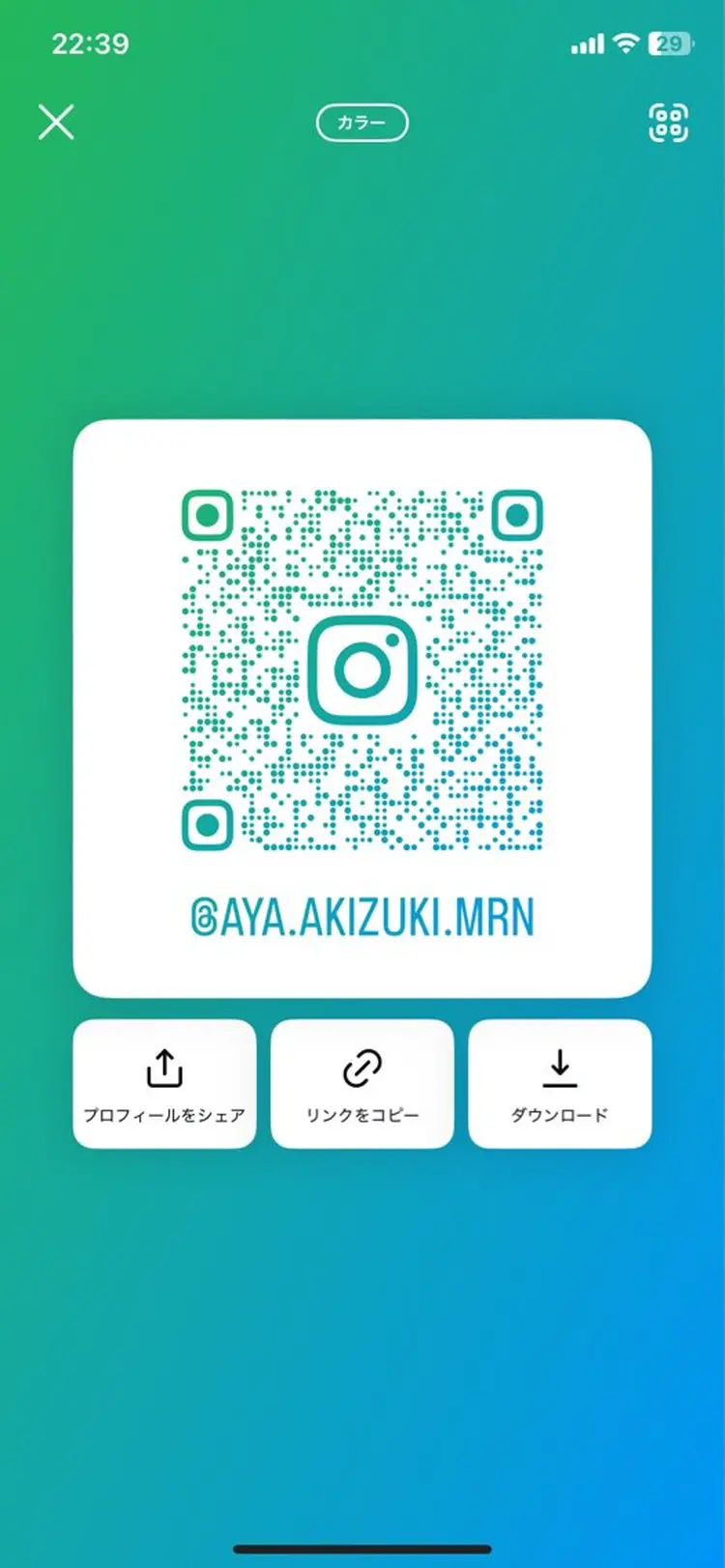Download the QR code with ダウンロード
725x1568 pixels.
coord(560,1084)
